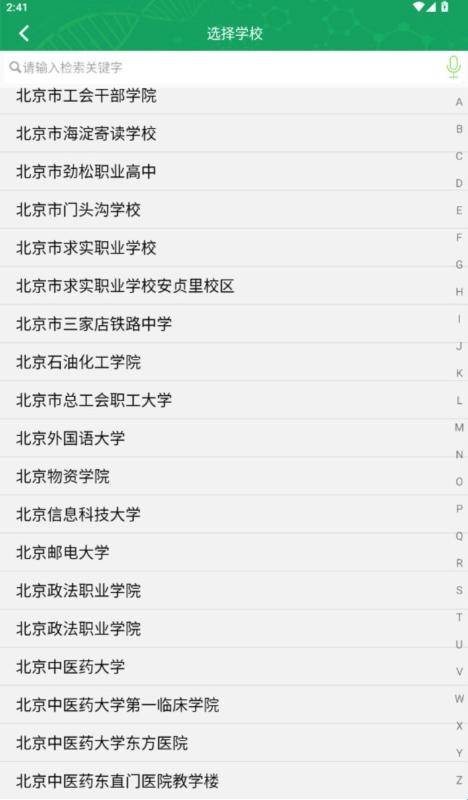
Task: Select 北京市求实职业学校安贞里校区
Action: click(225, 286)
